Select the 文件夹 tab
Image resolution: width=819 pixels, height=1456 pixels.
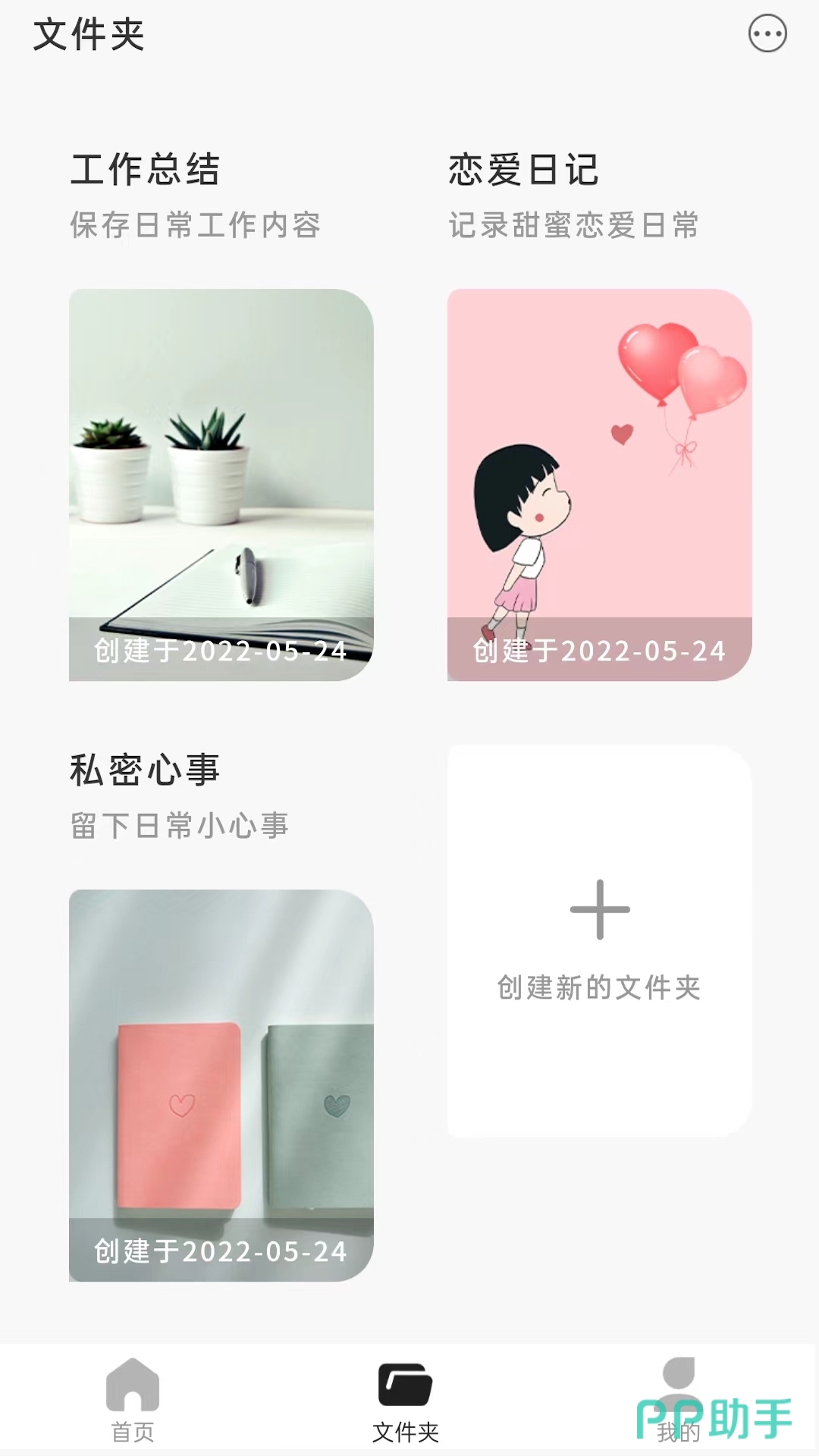tap(406, 1400)
